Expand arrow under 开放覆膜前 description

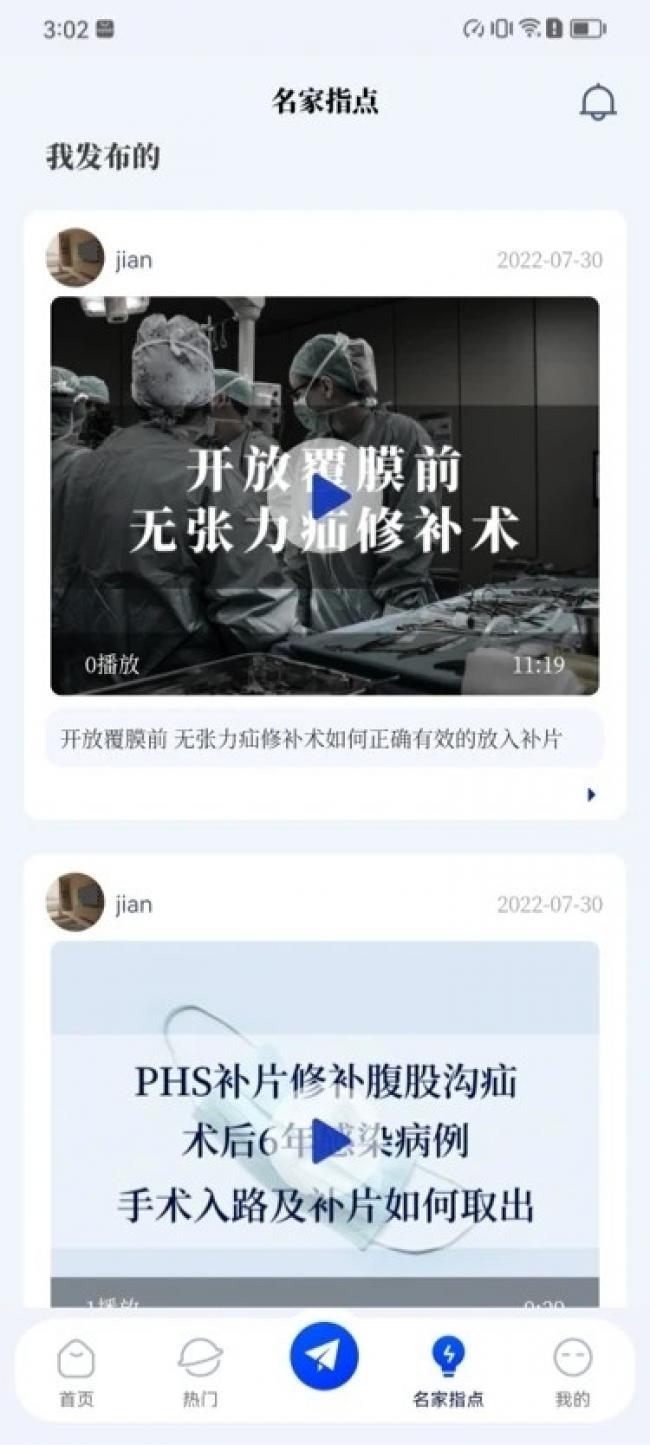591,795
